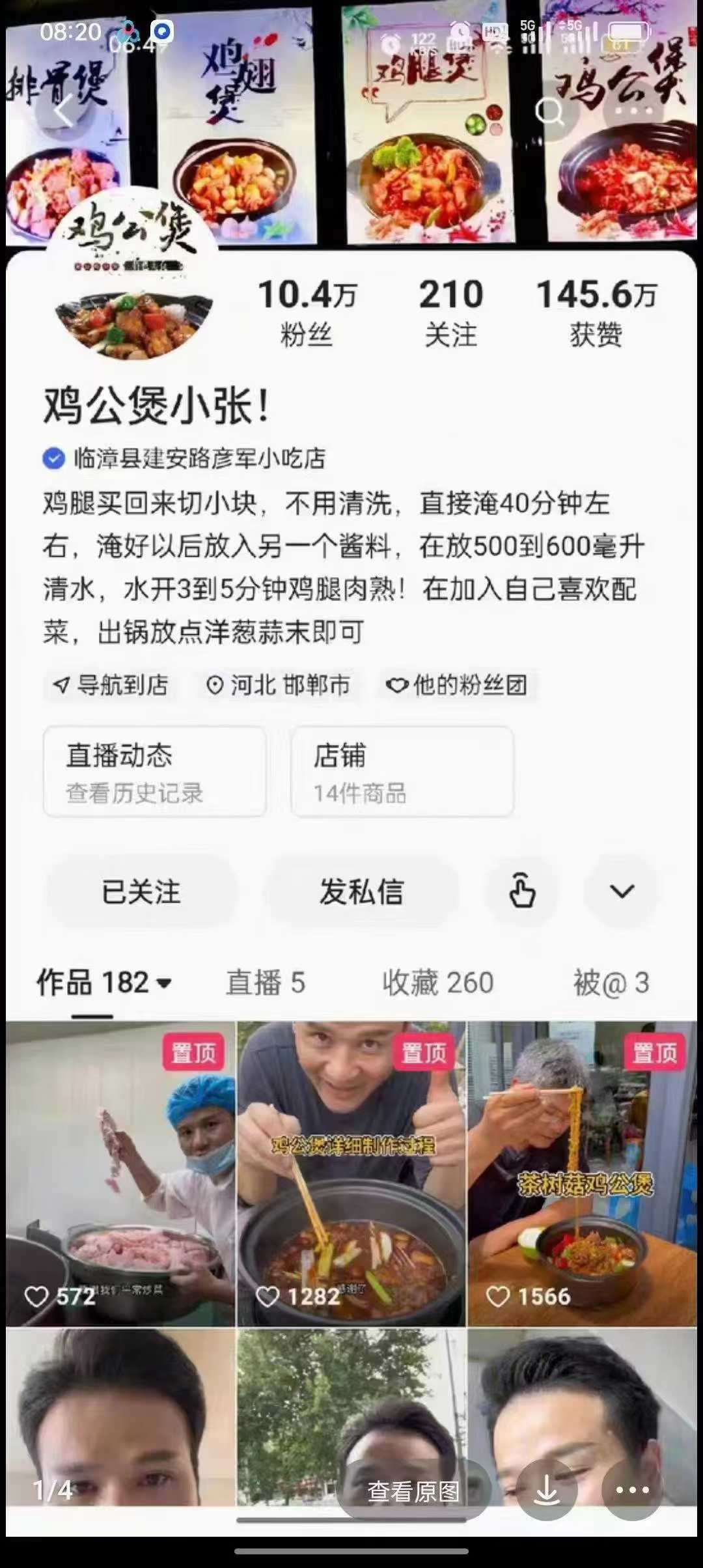Tap 发私信 to message the creator
The image size is (703, 1568).
(363, 892)
